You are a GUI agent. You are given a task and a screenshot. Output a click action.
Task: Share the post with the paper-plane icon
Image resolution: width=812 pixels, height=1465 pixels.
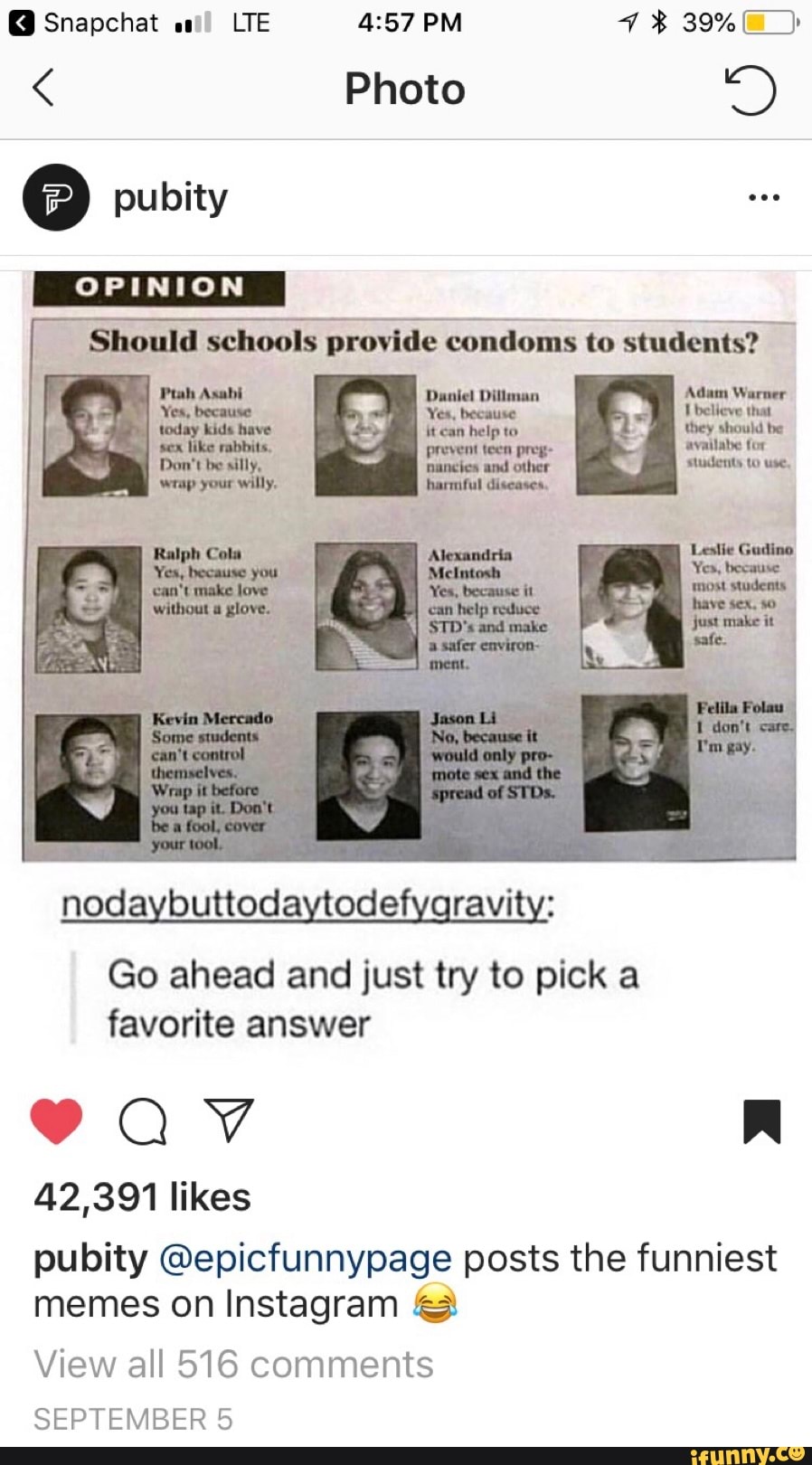point(228,1121)
